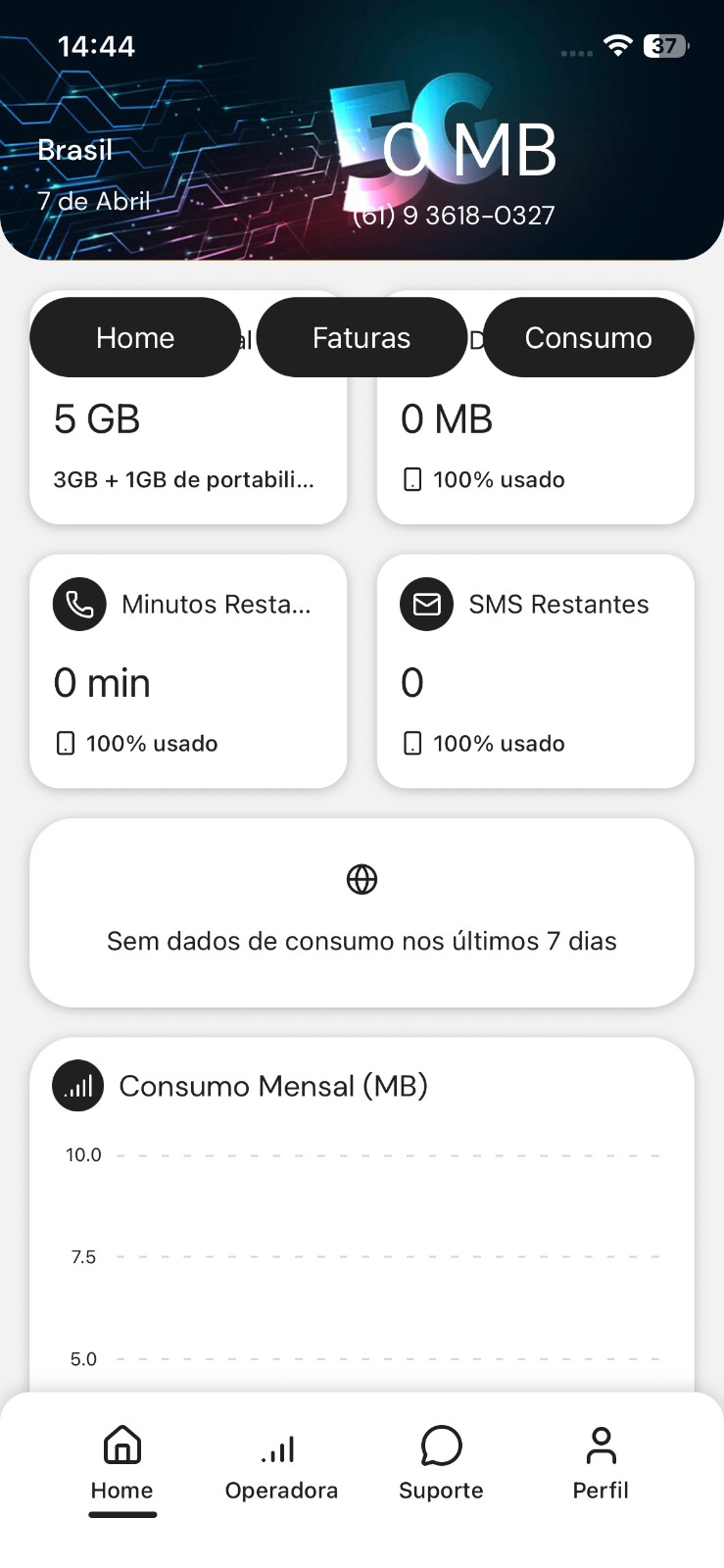Switch to the Consumo tab
Image resolution: width=724 pixels, height=1568 pixels.
588,337
